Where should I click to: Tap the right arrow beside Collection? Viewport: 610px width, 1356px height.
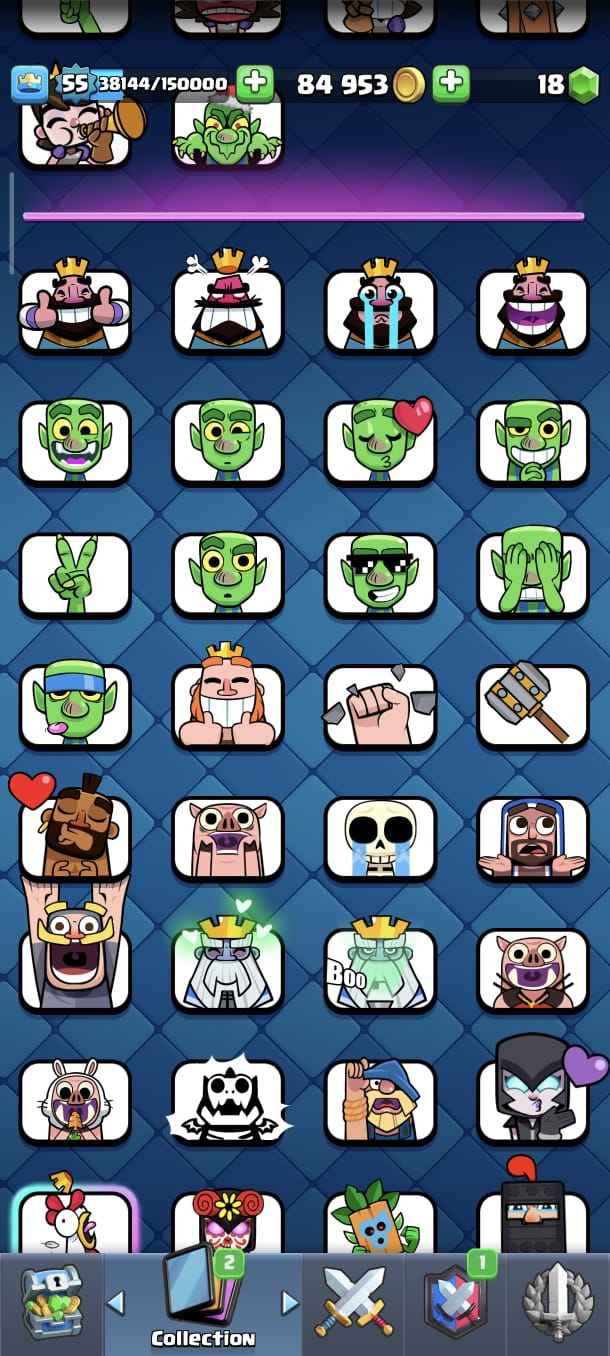(x=290, y=1302)
